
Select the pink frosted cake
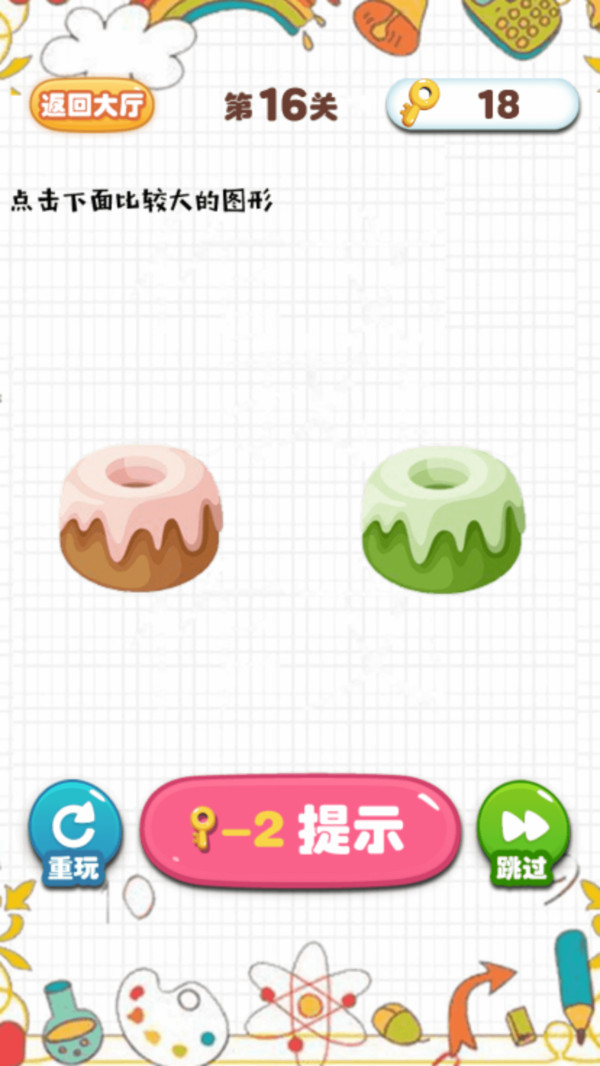tap(141, 517)
